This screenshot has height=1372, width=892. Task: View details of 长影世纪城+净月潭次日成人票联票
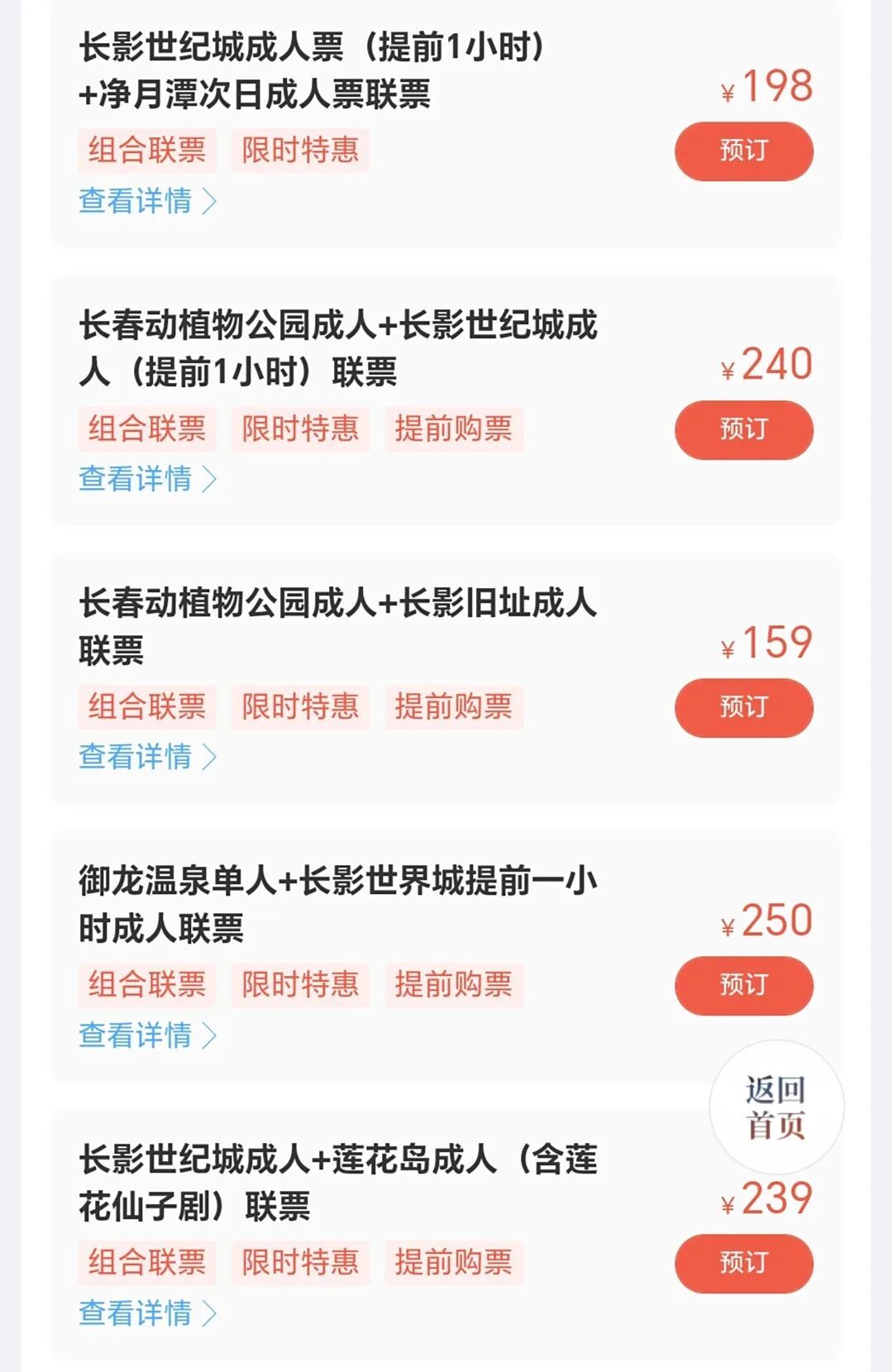click(x=147, y=201)
